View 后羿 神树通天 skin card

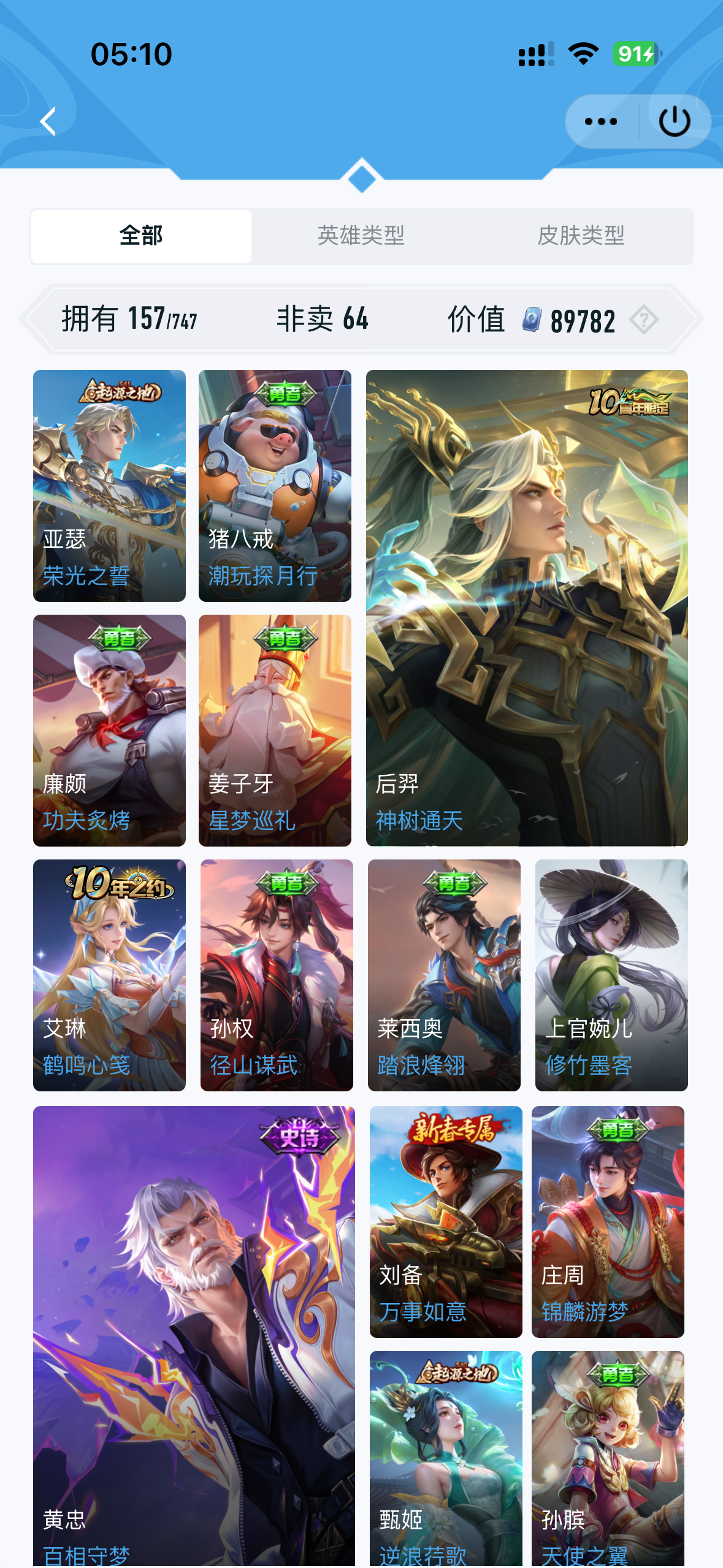527,608
